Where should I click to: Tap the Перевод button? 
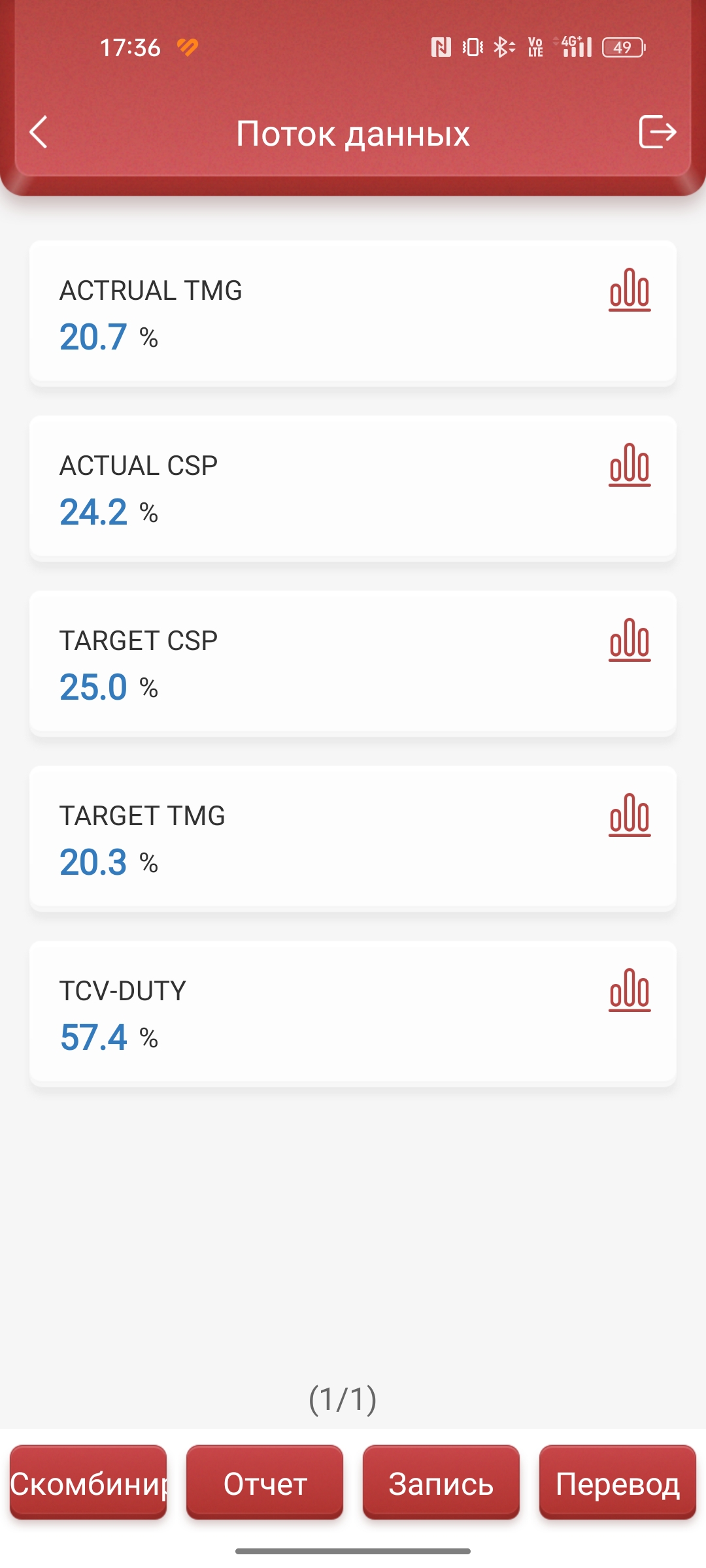click(618, 1483)
